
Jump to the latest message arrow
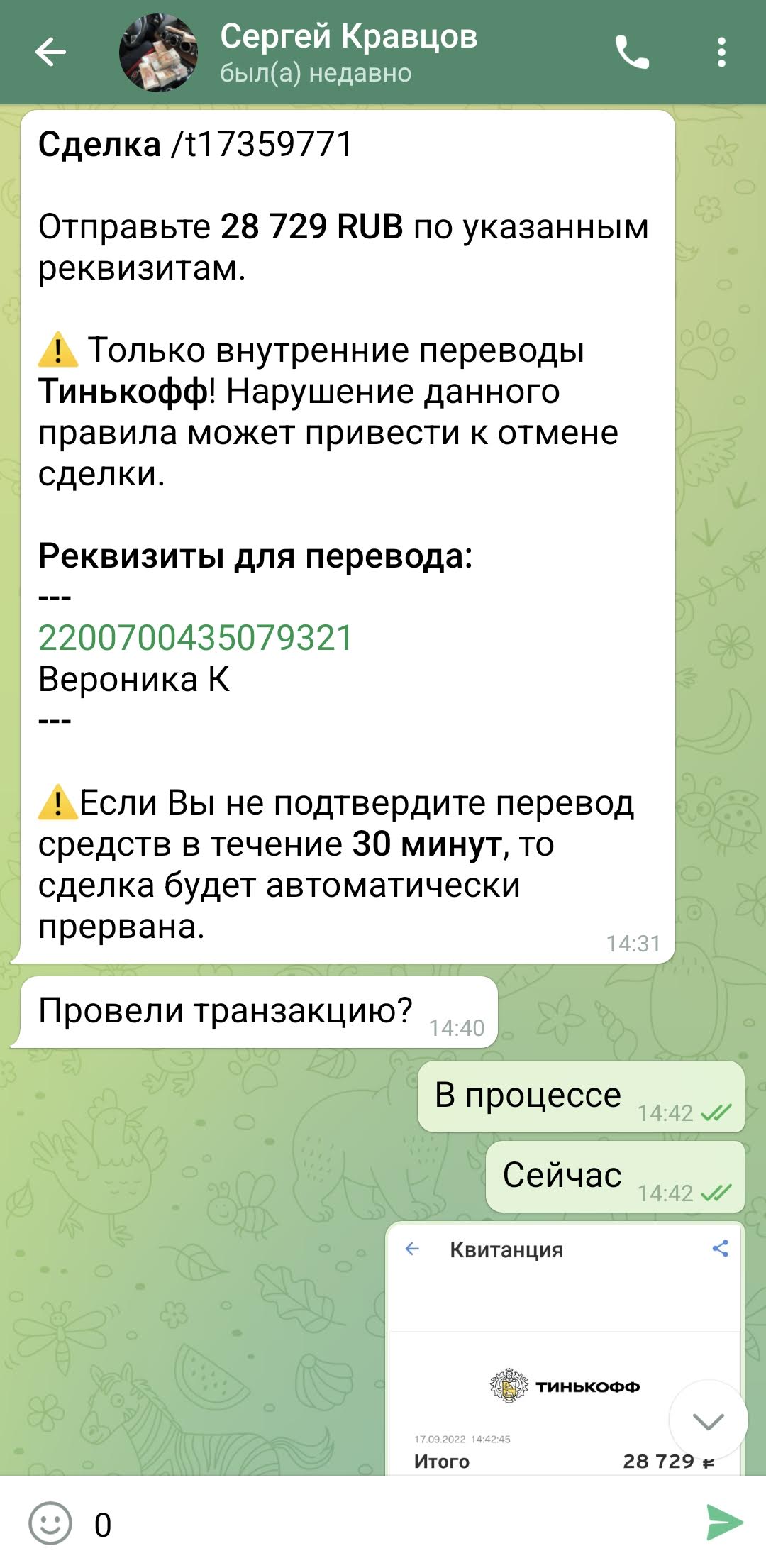click(708, 1420)
